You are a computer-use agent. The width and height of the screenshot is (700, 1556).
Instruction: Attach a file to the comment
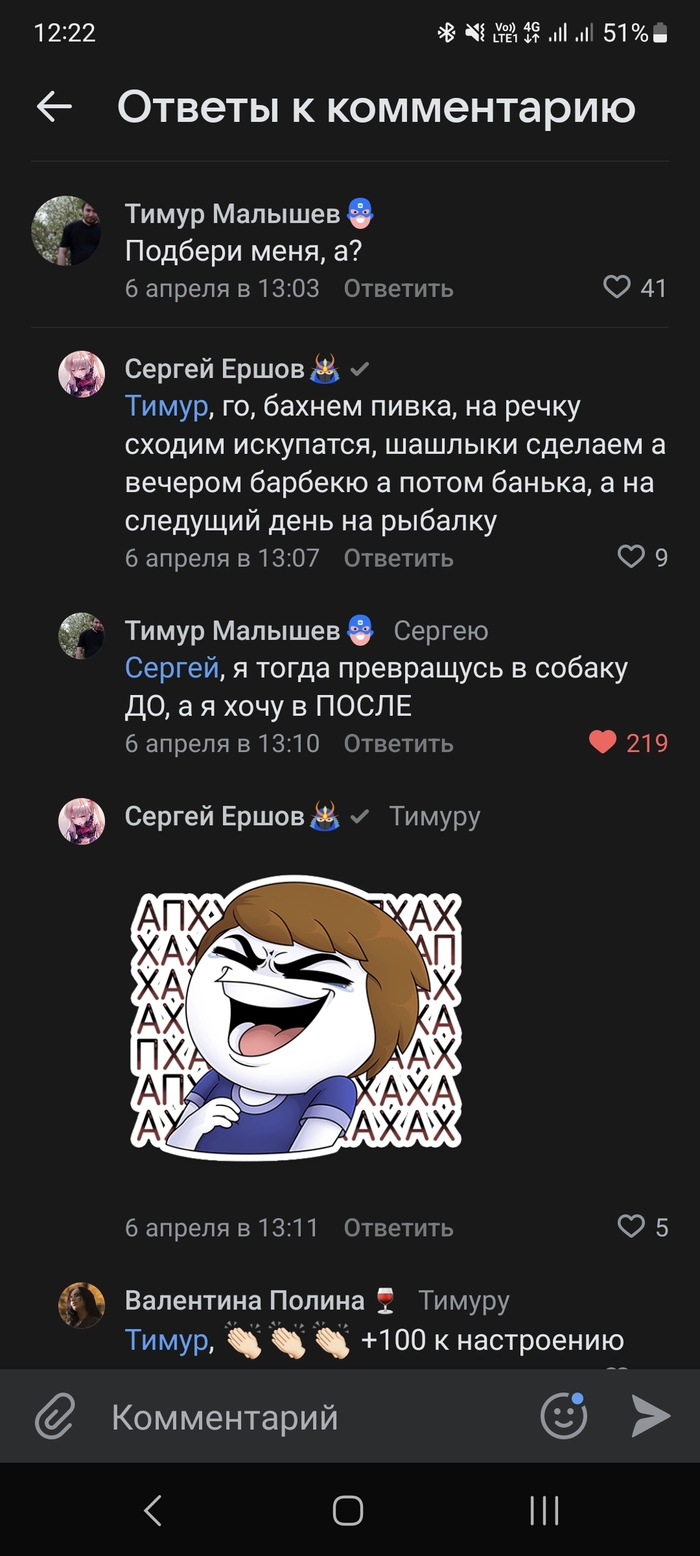pyautogui.click(x=56, y=1417)
